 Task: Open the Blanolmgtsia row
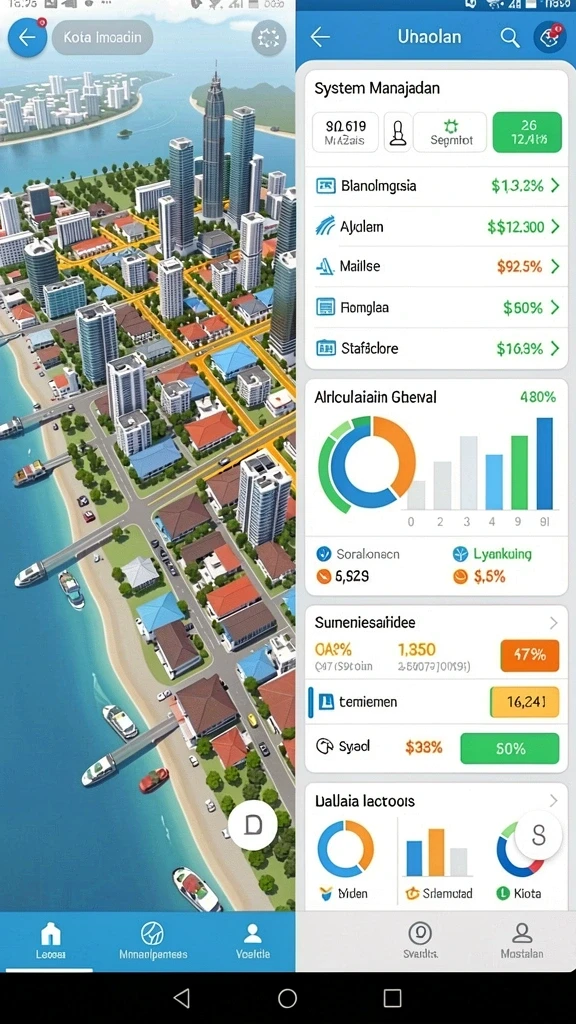(x=436, y=186)
